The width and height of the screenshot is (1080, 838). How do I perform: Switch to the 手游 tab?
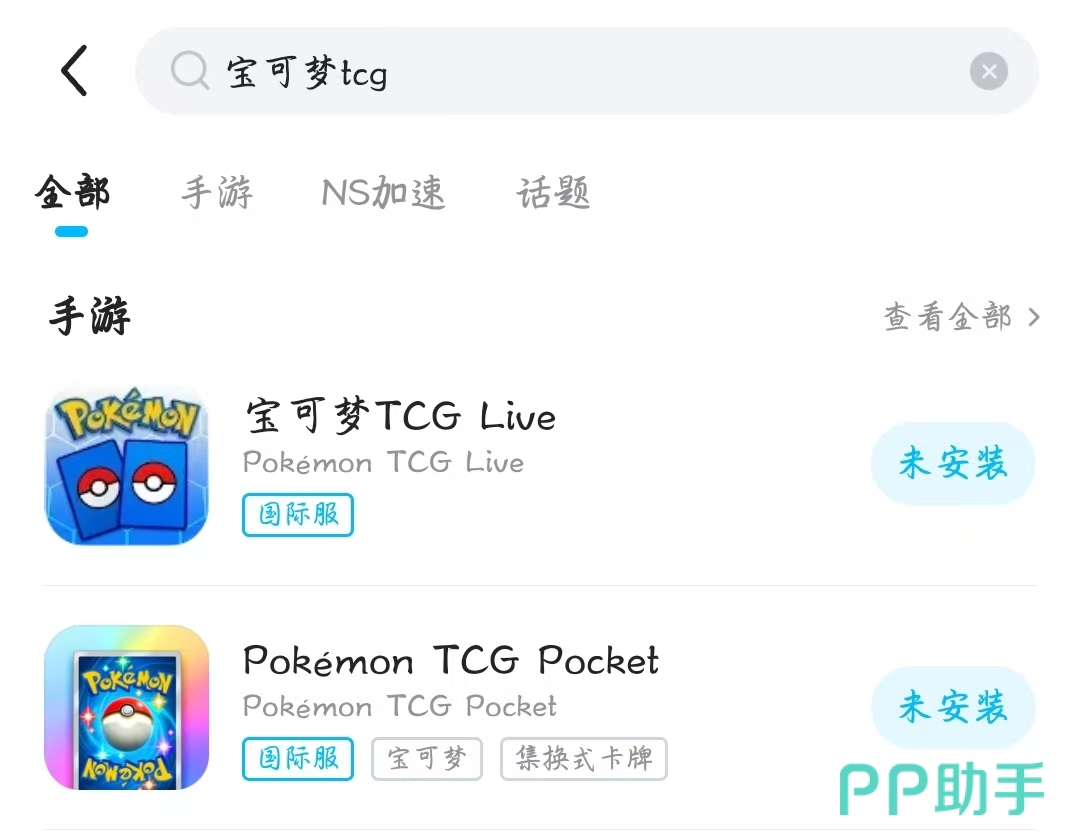point(217,193)
